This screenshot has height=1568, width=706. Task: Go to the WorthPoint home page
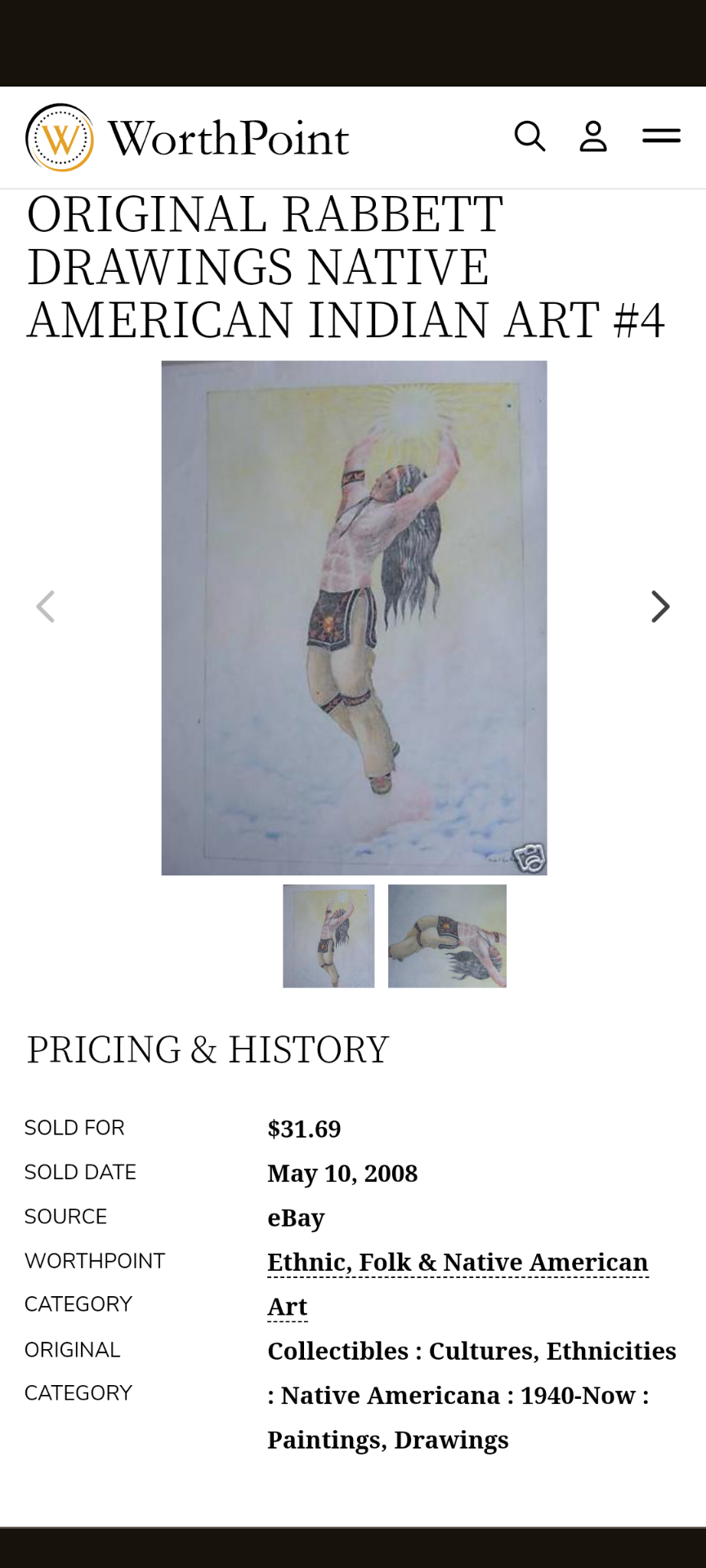tap(188, 137)
